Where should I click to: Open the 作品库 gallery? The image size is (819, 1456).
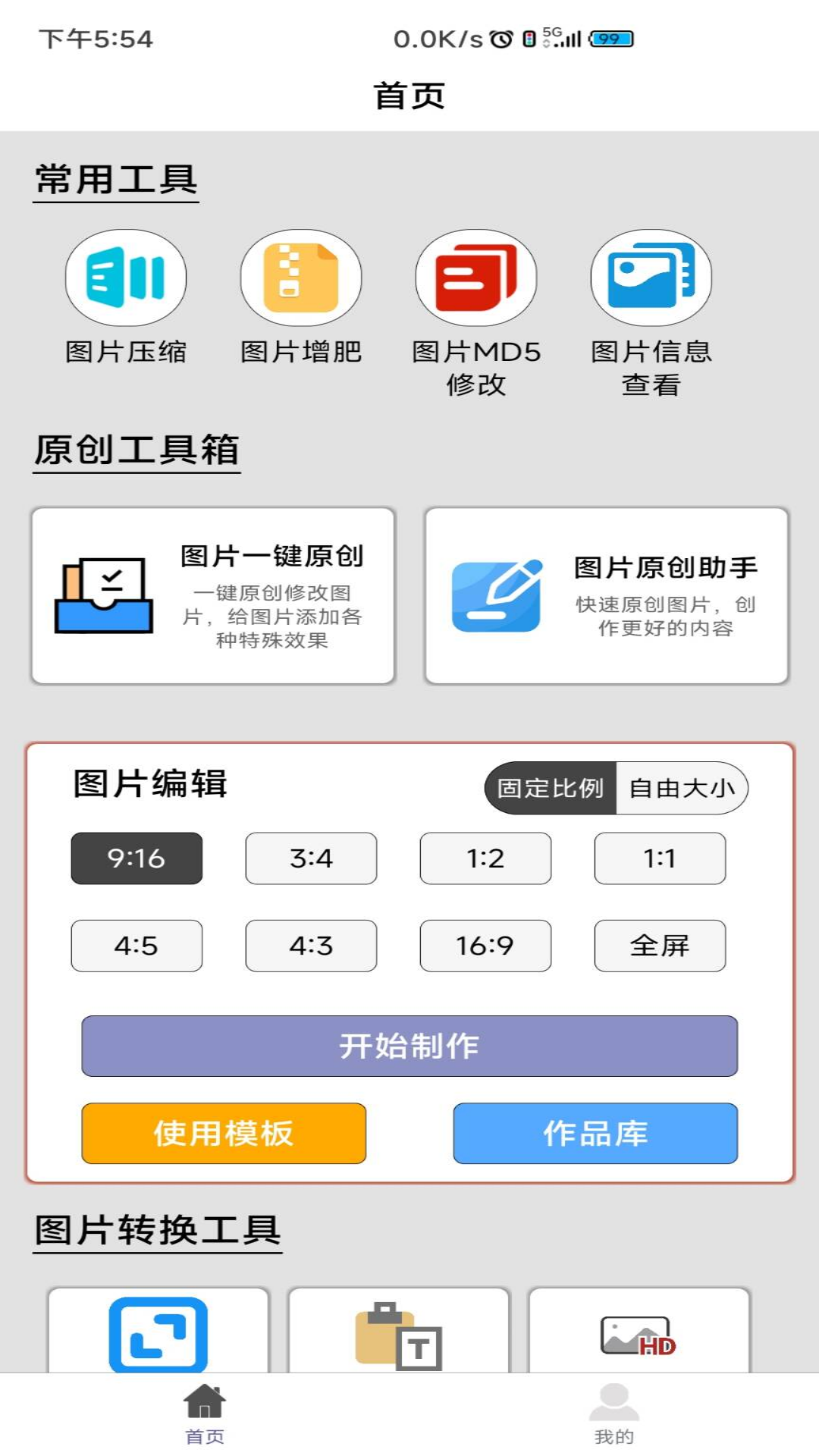[595, 1134]
